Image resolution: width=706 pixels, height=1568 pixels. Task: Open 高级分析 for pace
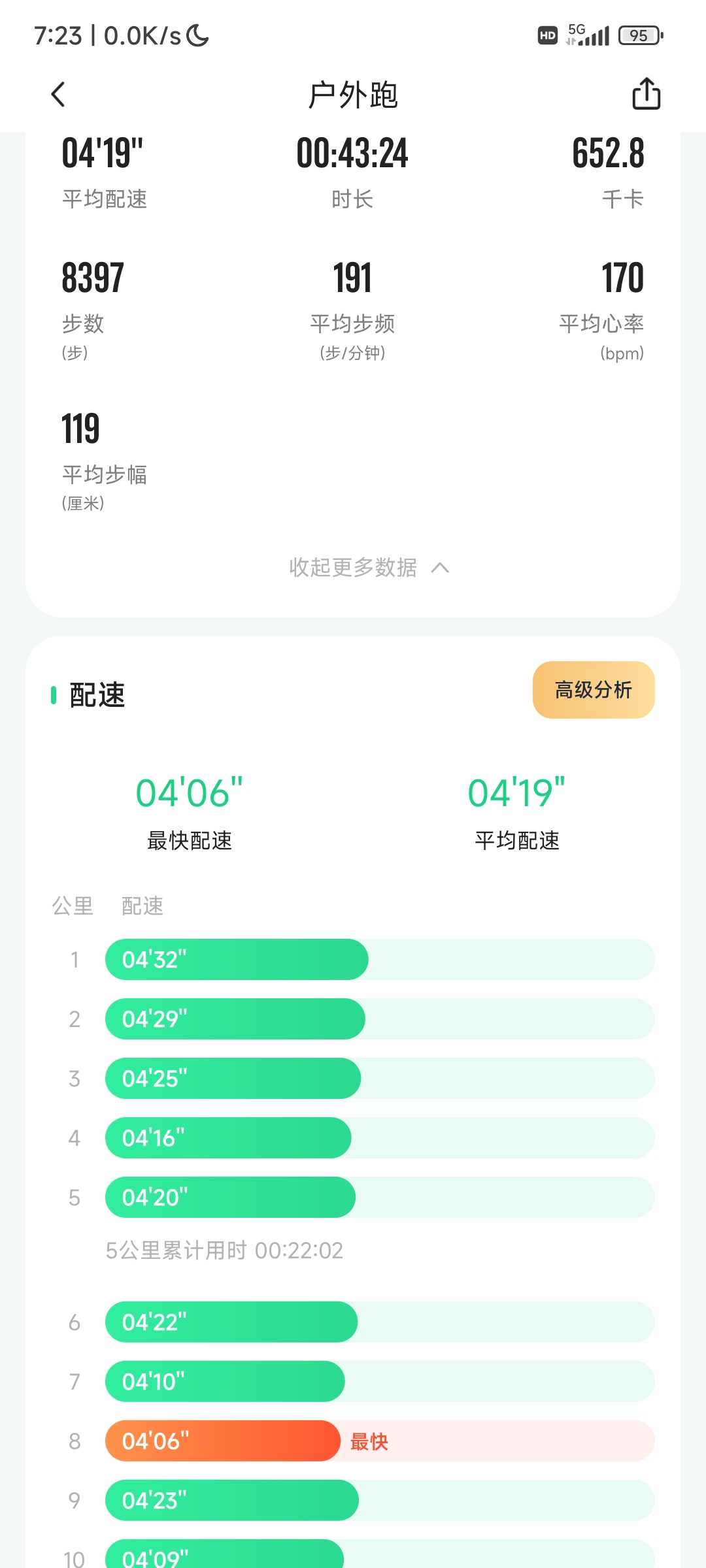pos(594,690)
